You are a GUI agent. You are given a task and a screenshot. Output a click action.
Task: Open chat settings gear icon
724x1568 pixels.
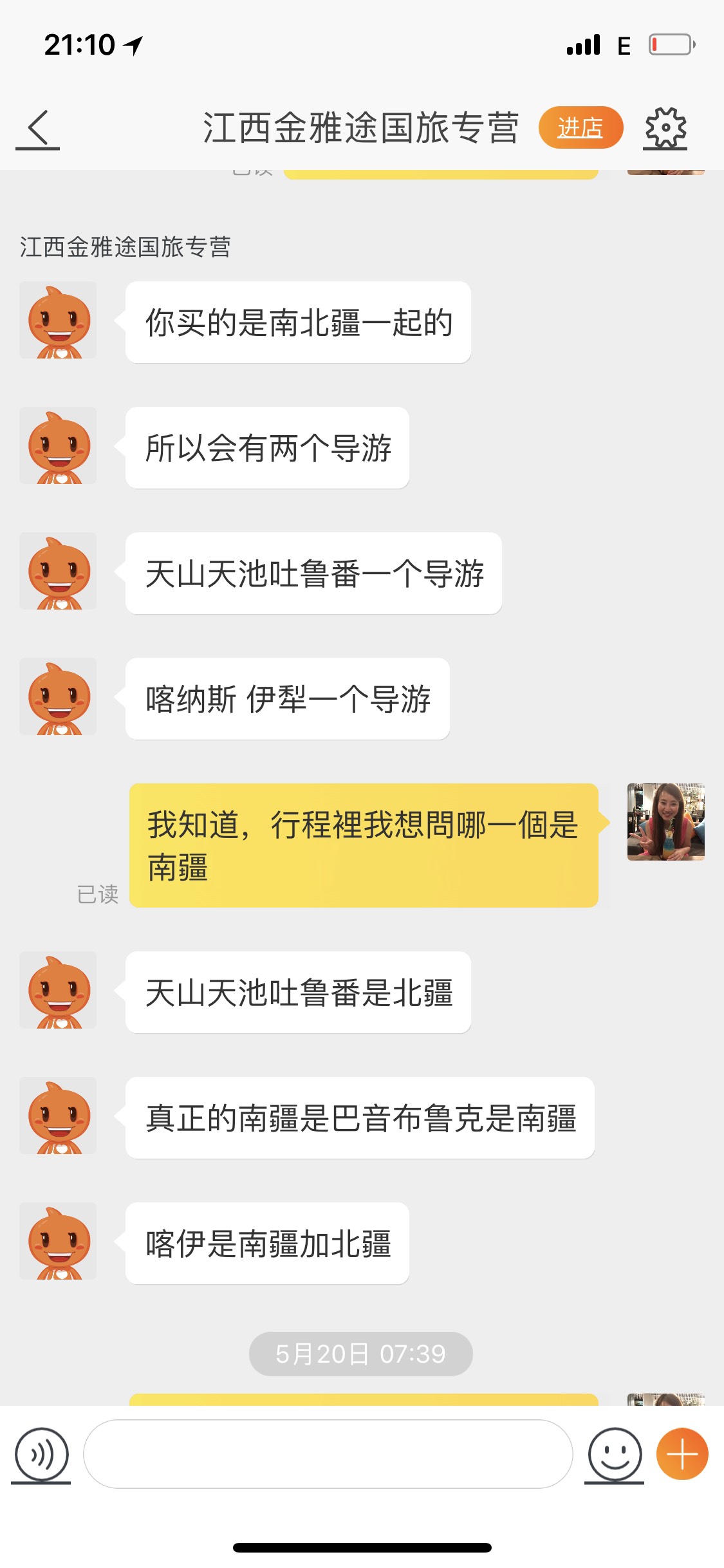point(665,128)
